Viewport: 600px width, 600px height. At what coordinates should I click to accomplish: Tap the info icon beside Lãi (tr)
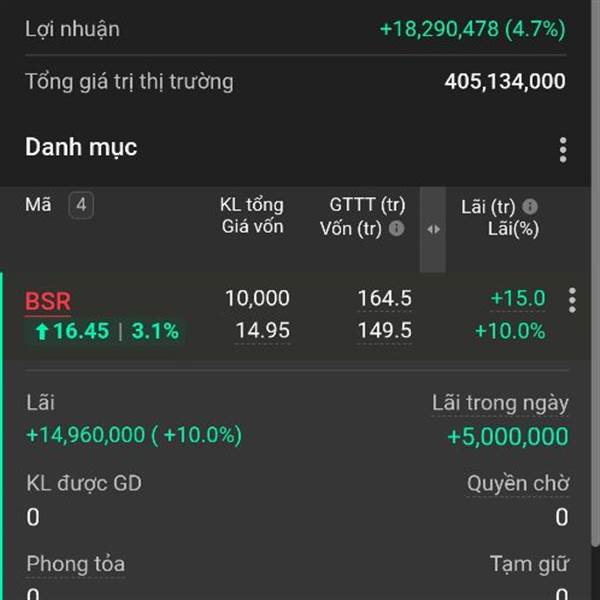pos(530,207)
